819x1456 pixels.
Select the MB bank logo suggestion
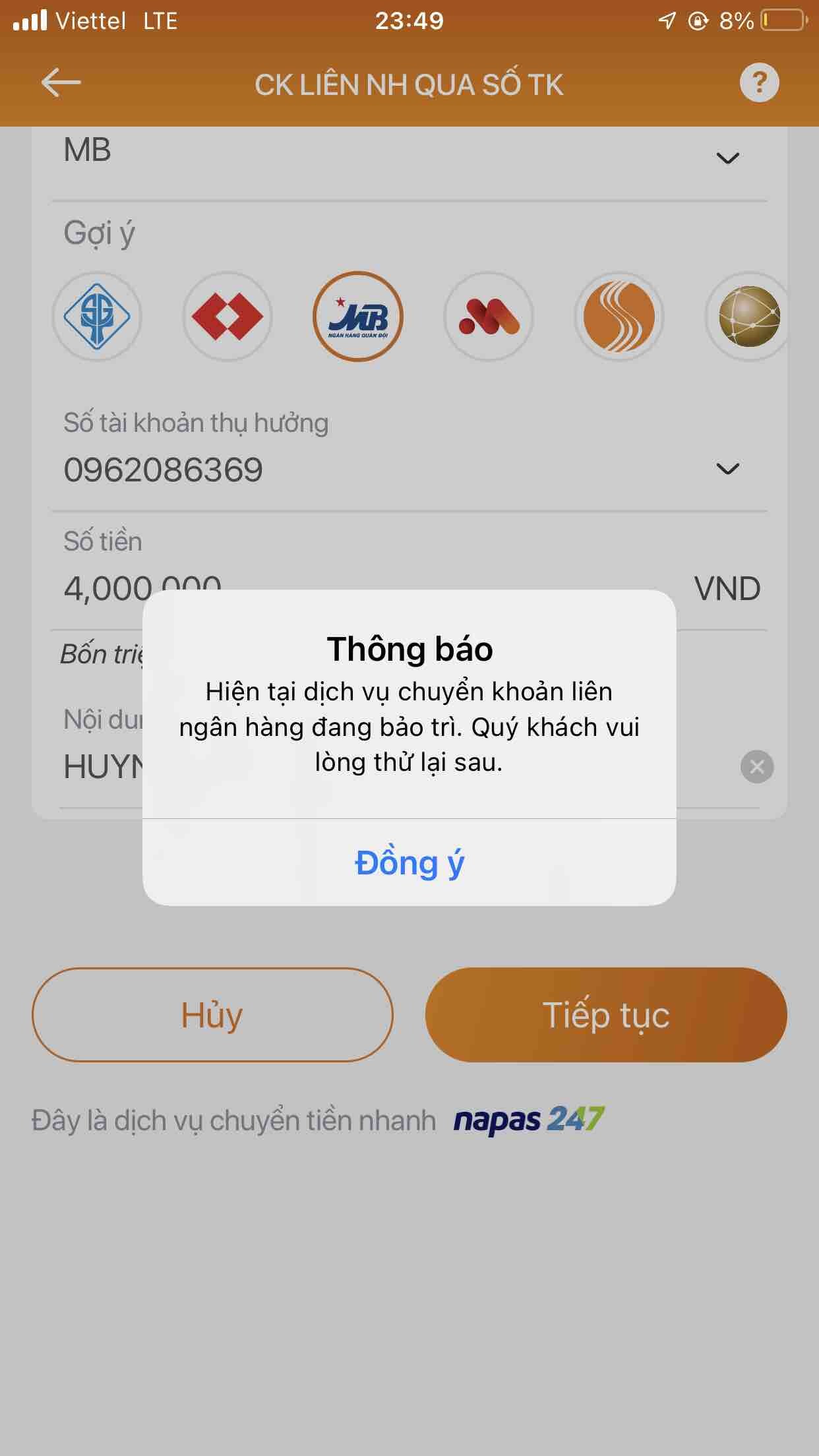[x=357, y=317]
